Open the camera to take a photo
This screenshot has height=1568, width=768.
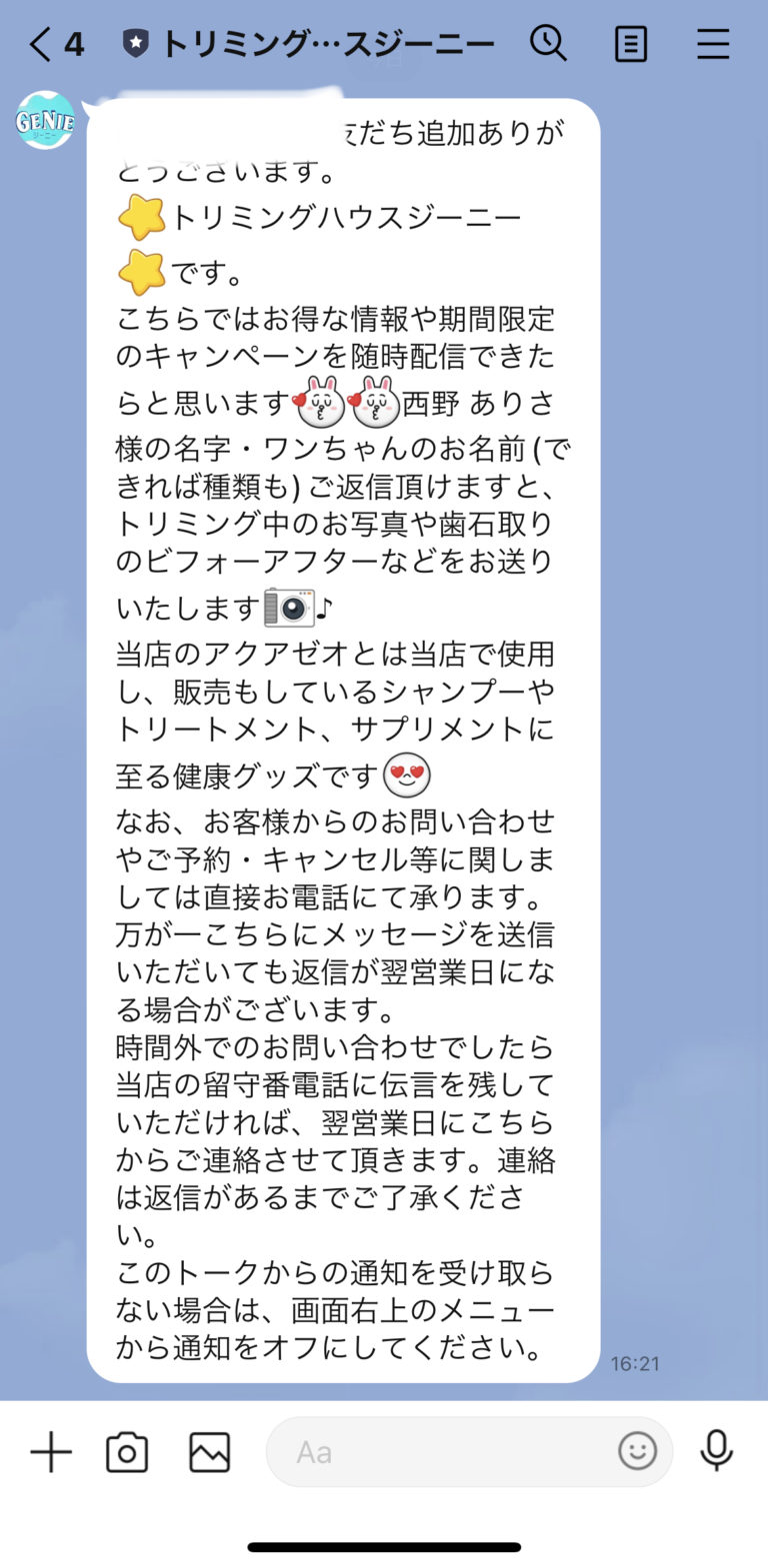(127, 1451)
